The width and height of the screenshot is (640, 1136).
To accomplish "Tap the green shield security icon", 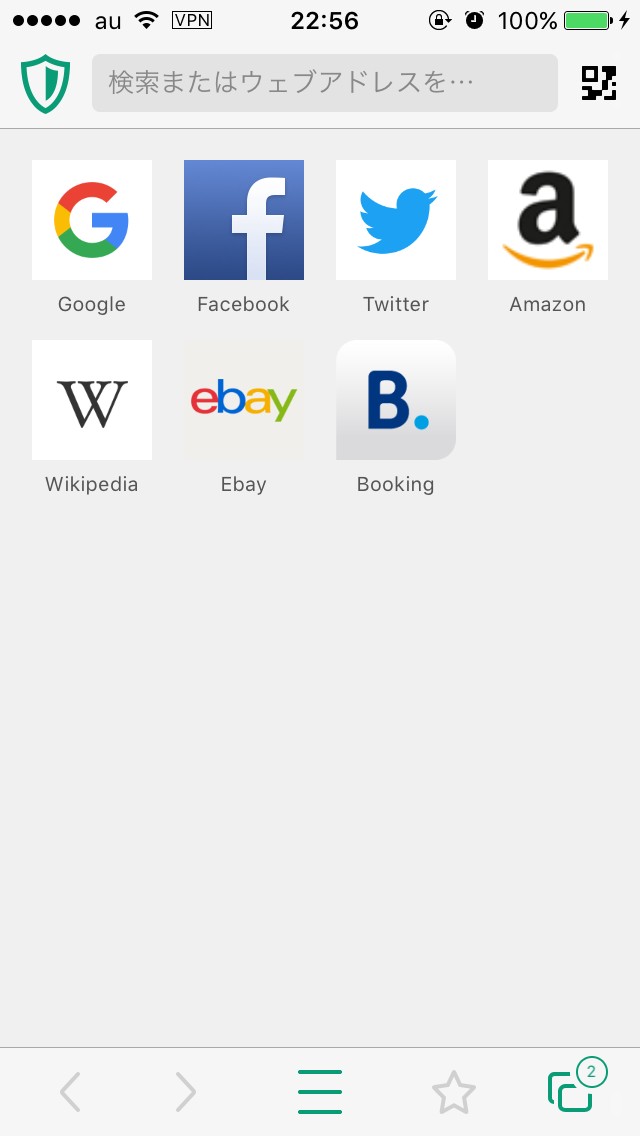I will coord(46,84).
